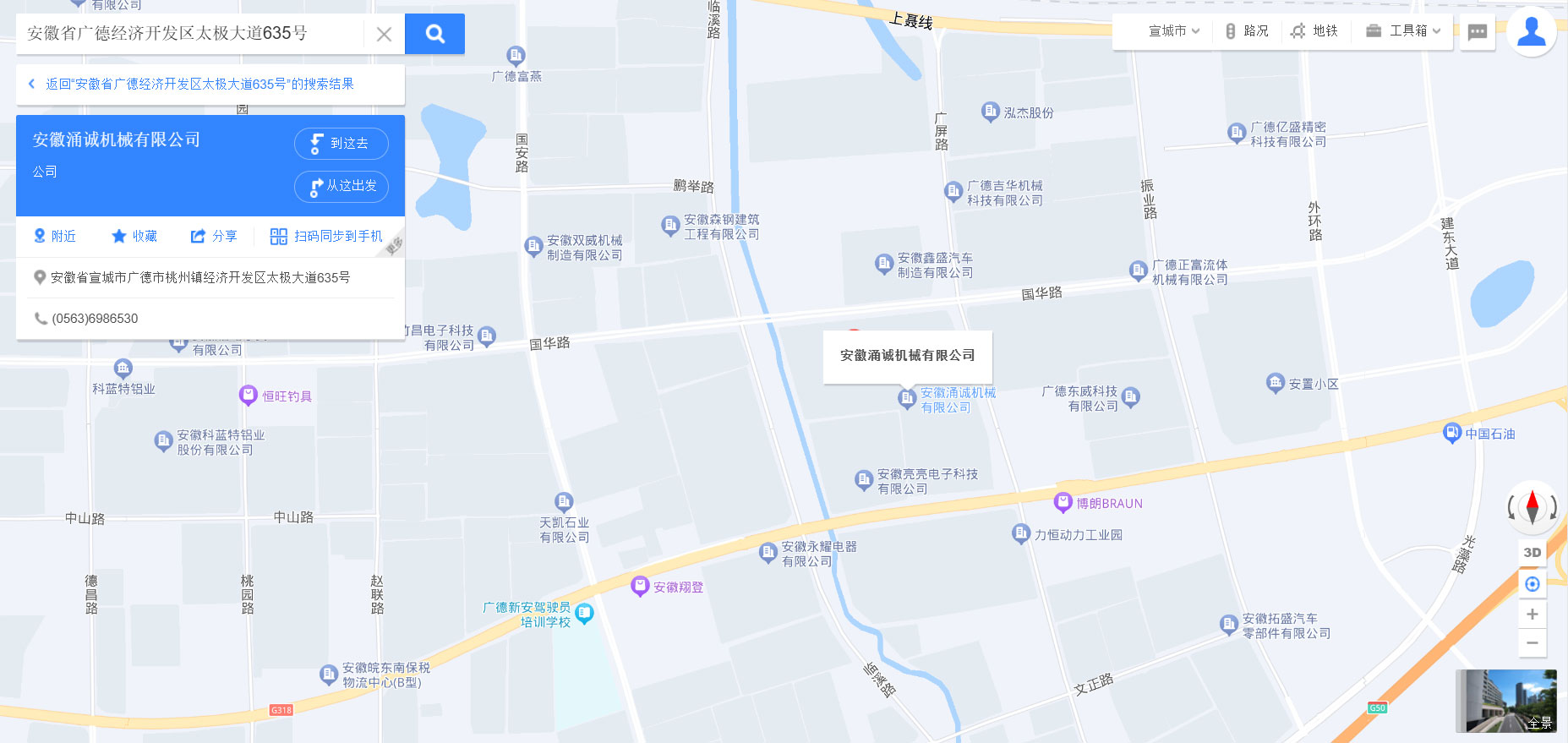Open the 全景 panorama thumbnail
The image size is (1568, 743).
(x=1505, y=701)
